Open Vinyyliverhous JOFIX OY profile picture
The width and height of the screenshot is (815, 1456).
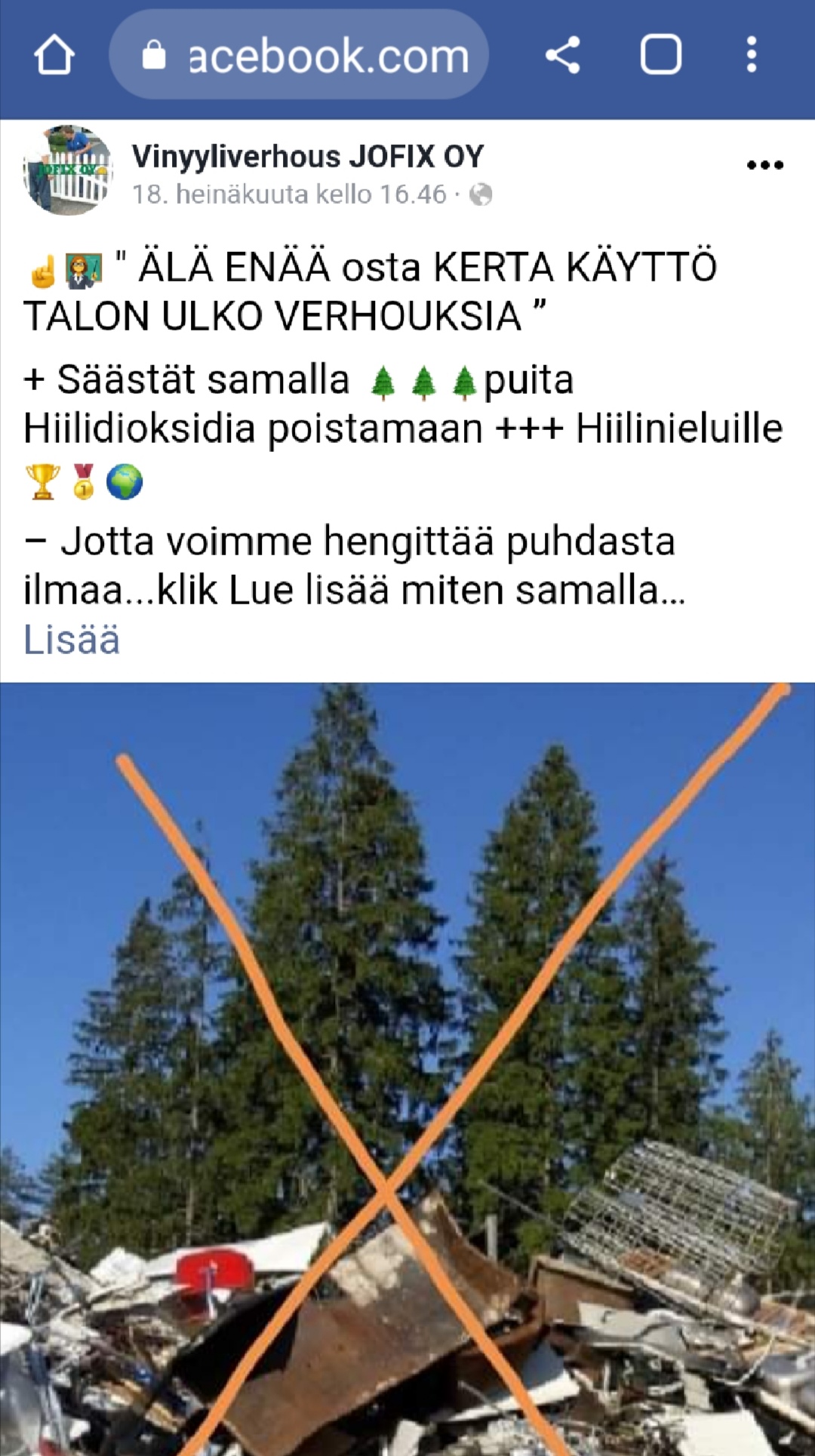(68, 170)
